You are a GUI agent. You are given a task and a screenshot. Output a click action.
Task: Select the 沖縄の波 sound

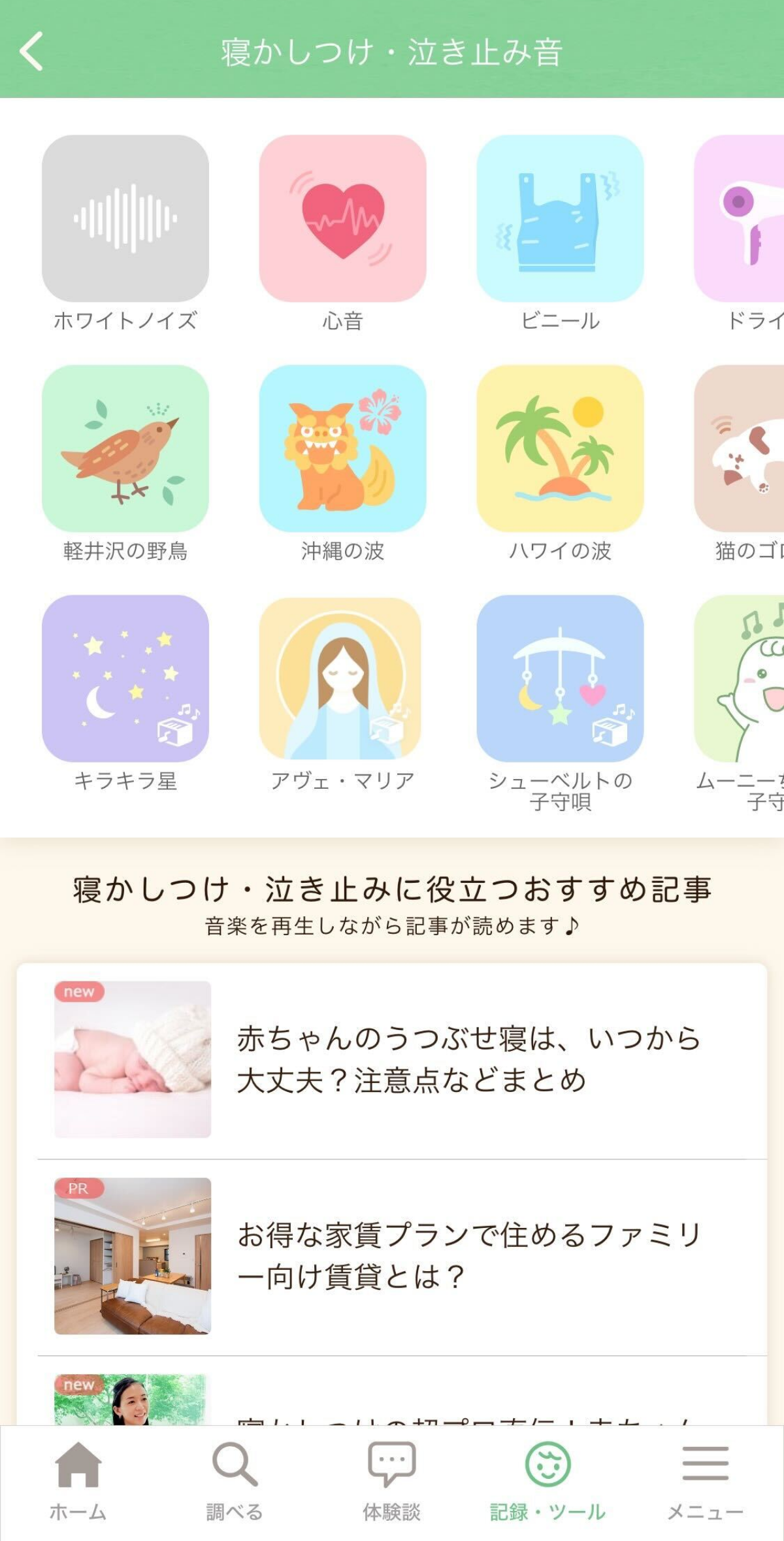pos(342,448)
